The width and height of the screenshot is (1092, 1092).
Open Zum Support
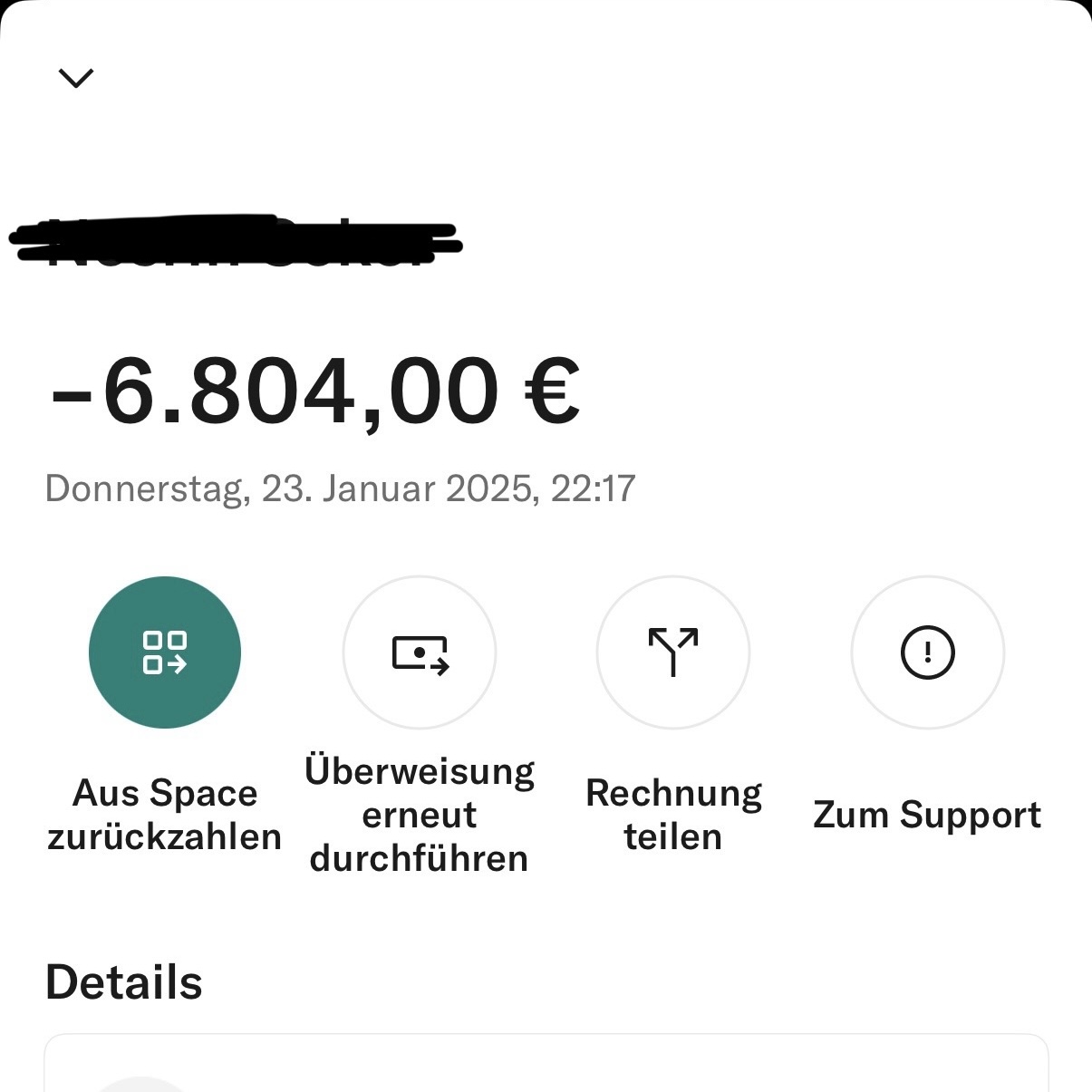[x=927, y=652]
